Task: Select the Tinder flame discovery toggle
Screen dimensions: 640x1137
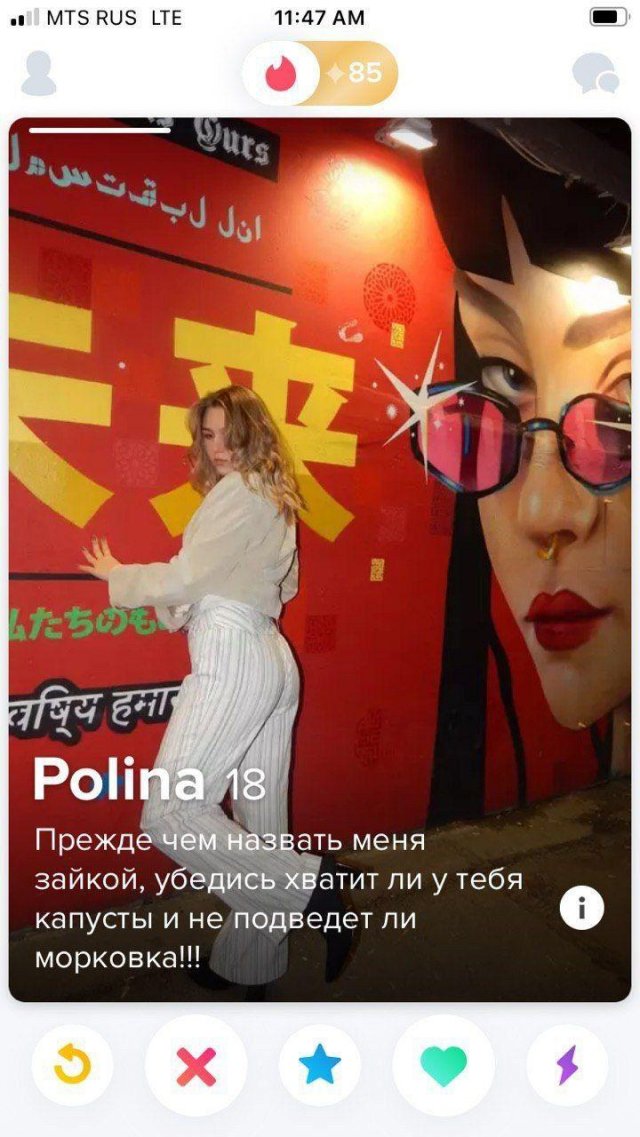Action: pos(282,74)
